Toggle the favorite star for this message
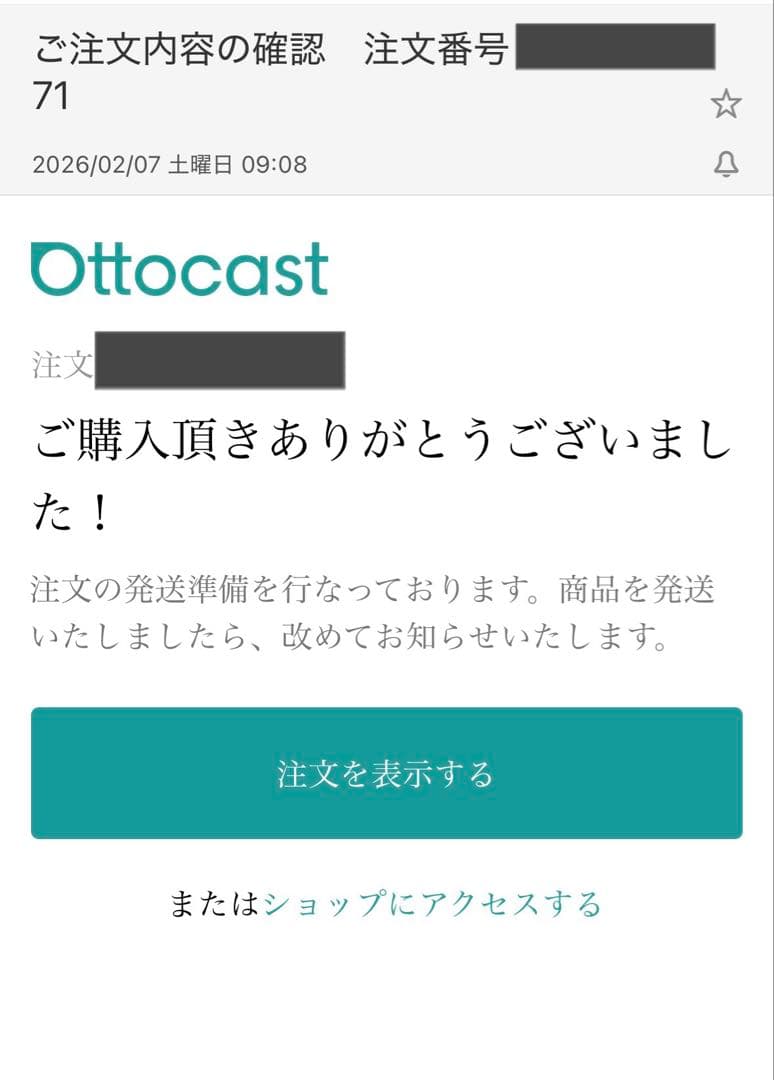 click(x=729, y=101)
